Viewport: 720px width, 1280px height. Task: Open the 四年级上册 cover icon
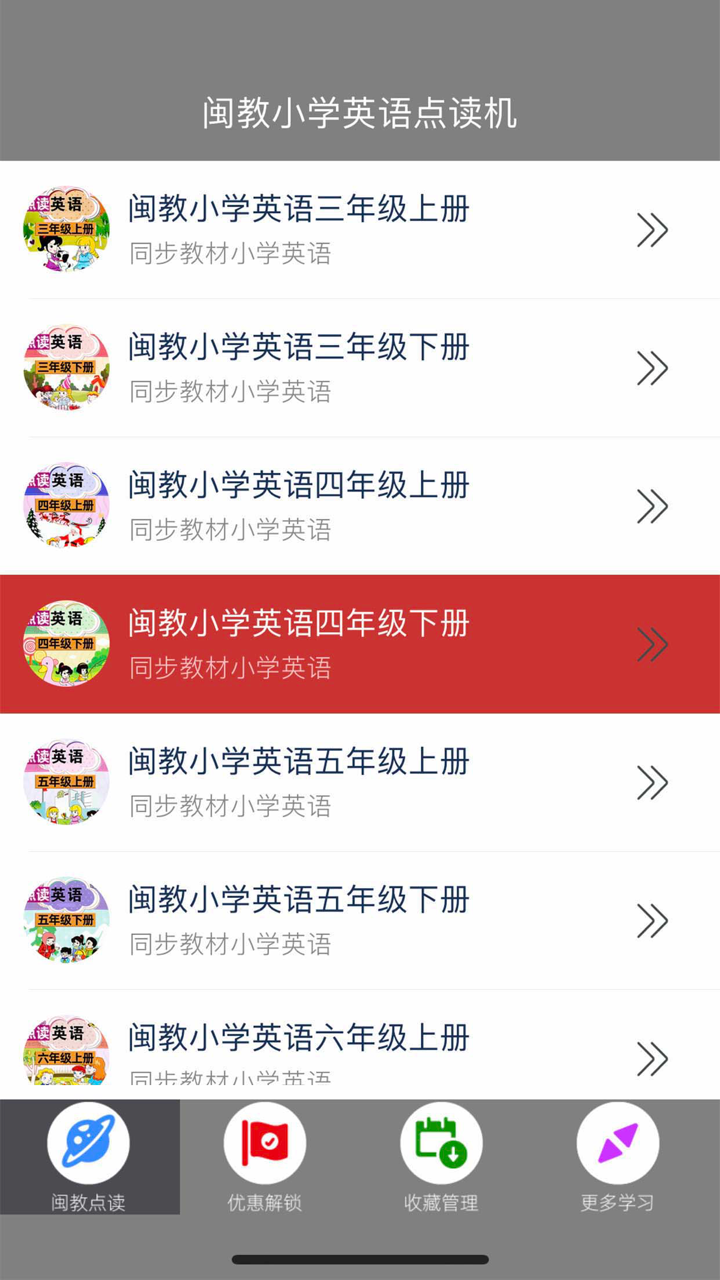66,505
